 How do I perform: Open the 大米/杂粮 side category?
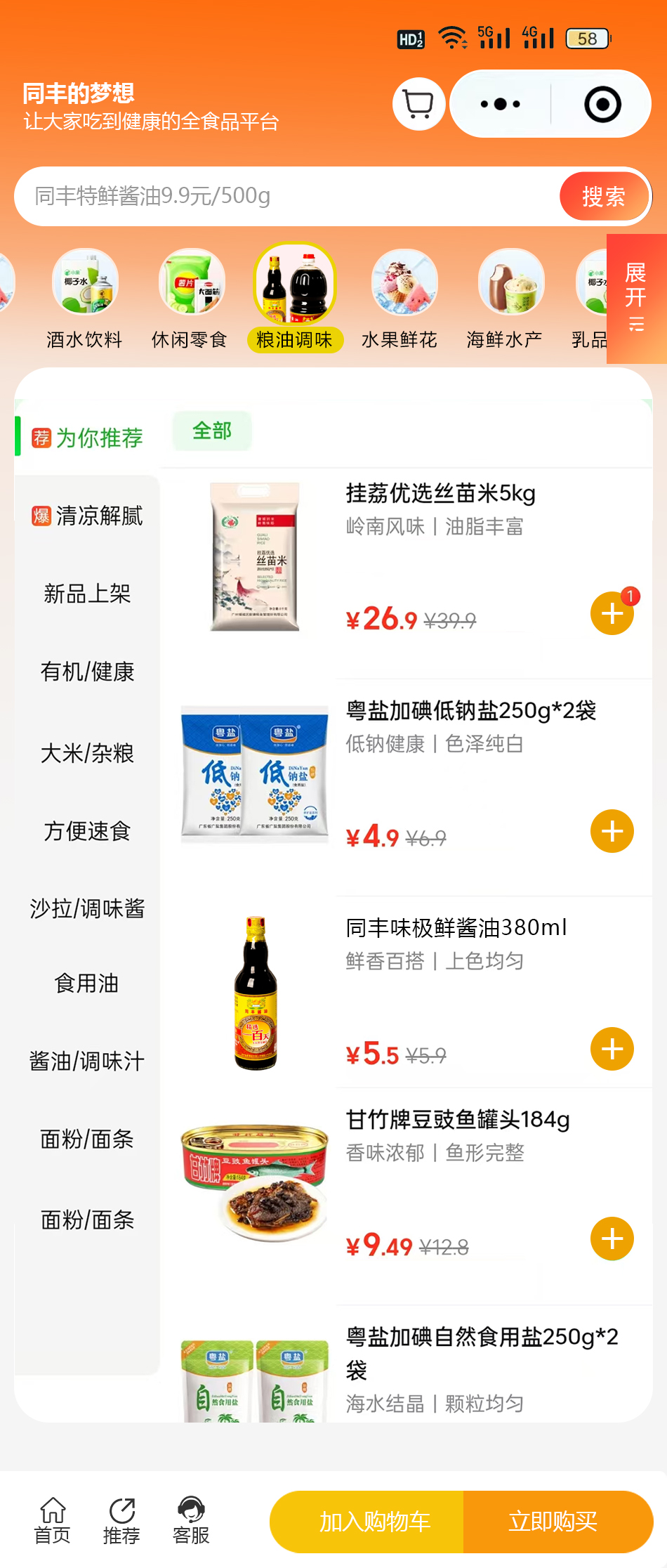(87, 753)
